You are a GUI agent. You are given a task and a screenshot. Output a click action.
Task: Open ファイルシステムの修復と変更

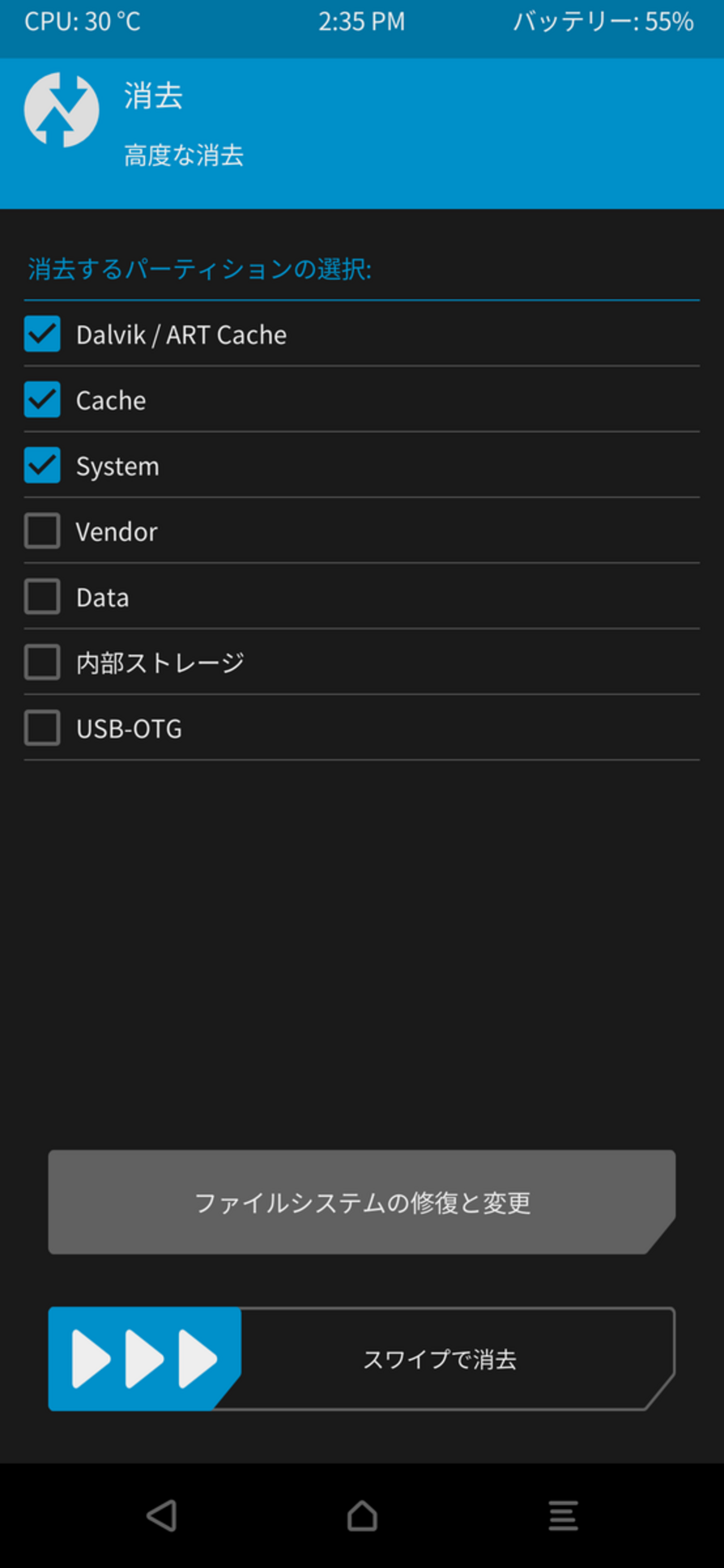click(x=361, y=1202)
